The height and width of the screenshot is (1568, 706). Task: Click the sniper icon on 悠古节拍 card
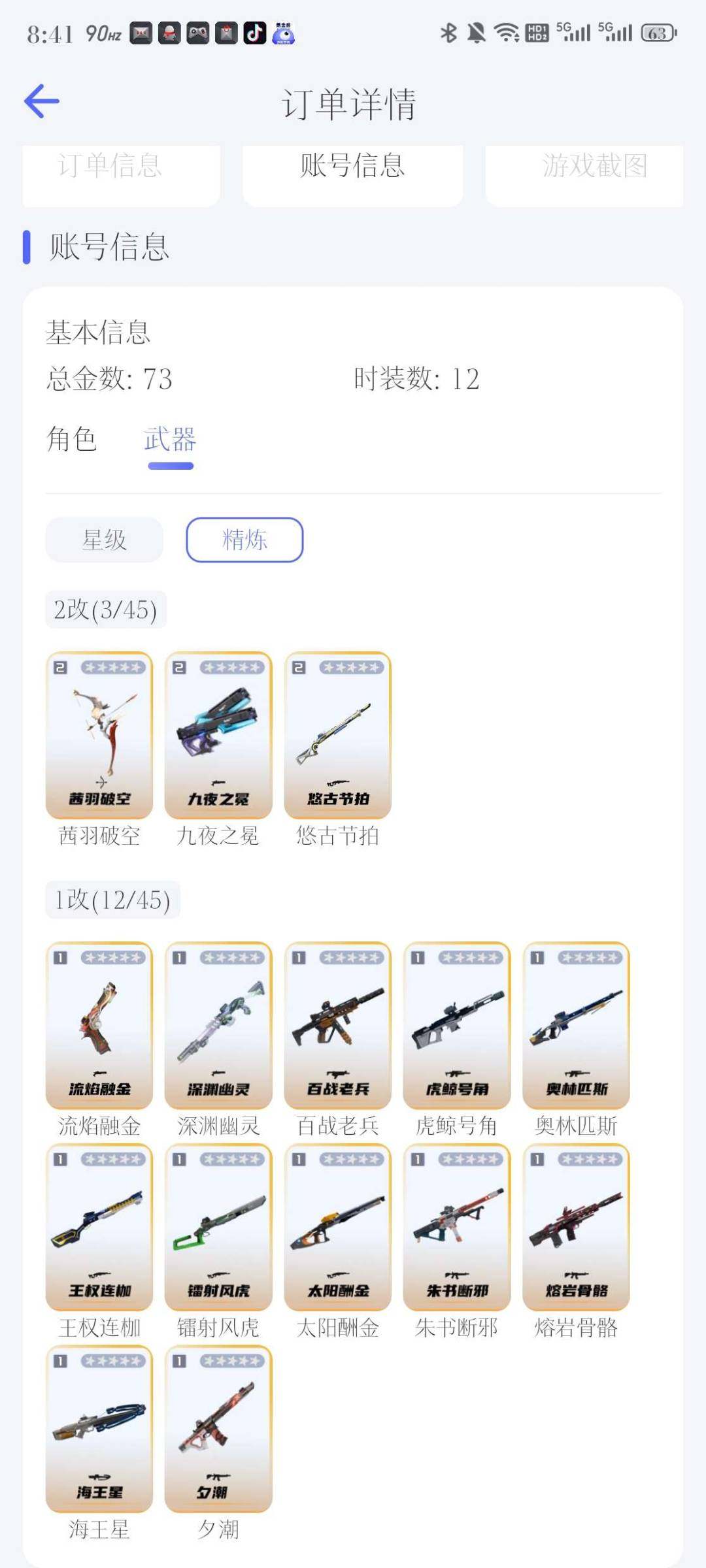pyautogui.click(x=338, y=781)
